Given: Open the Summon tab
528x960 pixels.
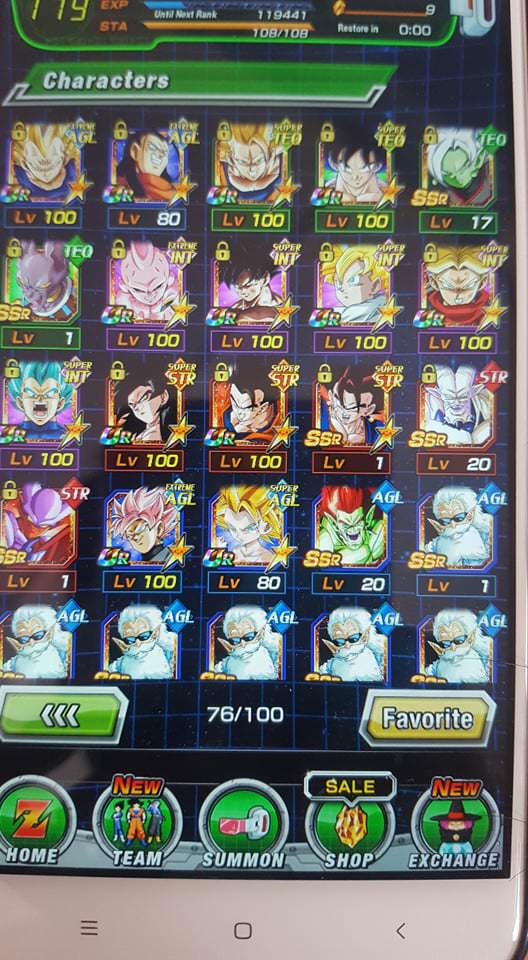Looking at the screenshot, I should coord(243,825).
